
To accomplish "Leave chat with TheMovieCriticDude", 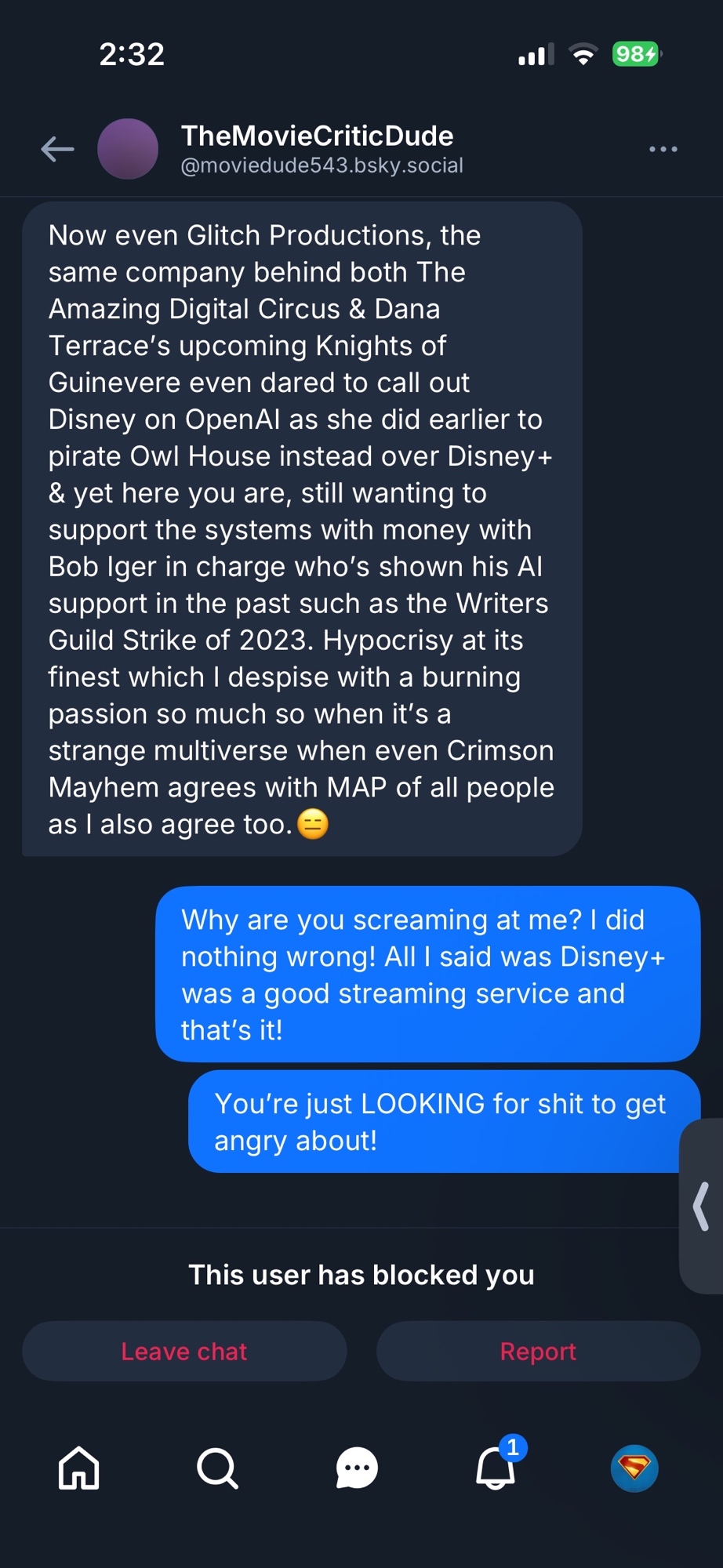I will (x=184, y=1351).
